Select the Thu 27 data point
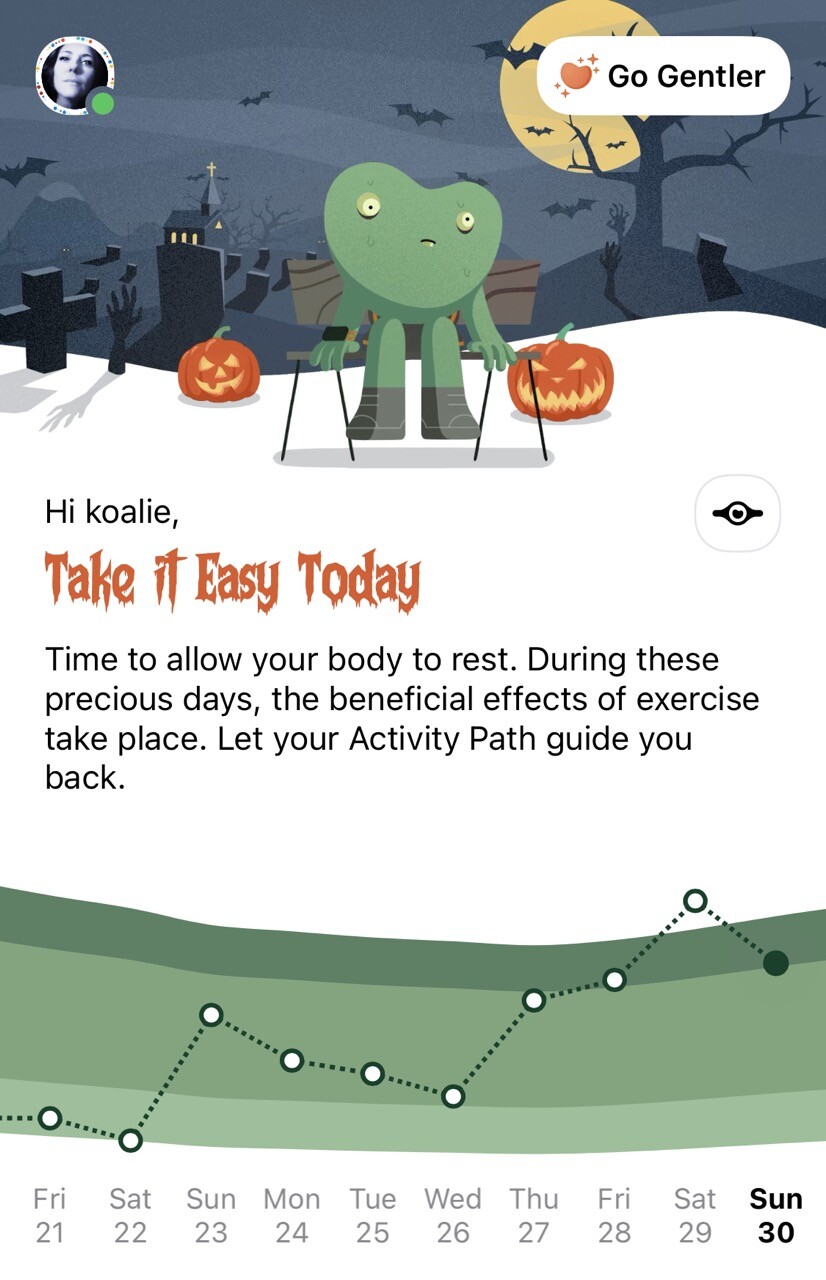This screenshot has height=1280, width=826. click(x=534, y=1000)
